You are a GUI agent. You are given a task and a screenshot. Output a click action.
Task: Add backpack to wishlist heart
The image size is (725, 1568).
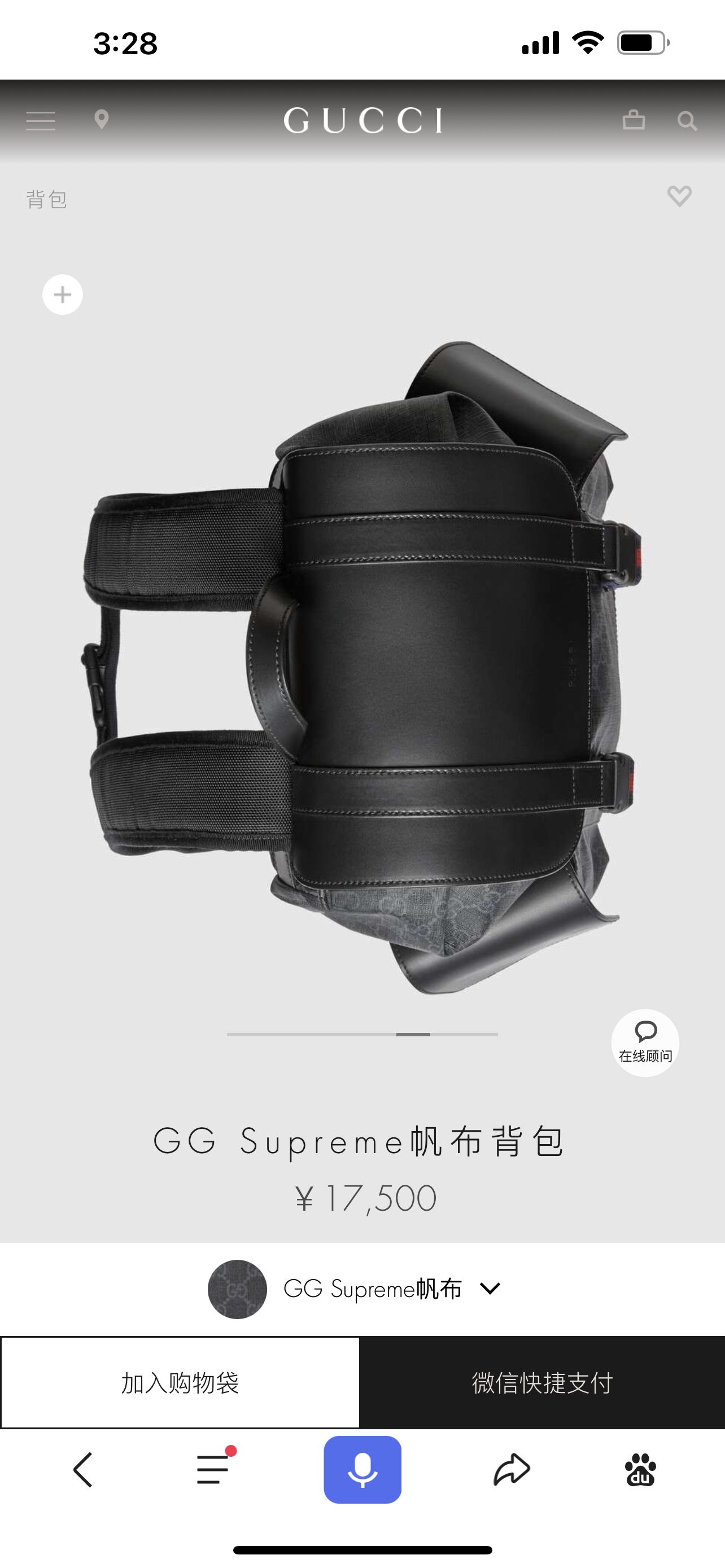[679, 196]
